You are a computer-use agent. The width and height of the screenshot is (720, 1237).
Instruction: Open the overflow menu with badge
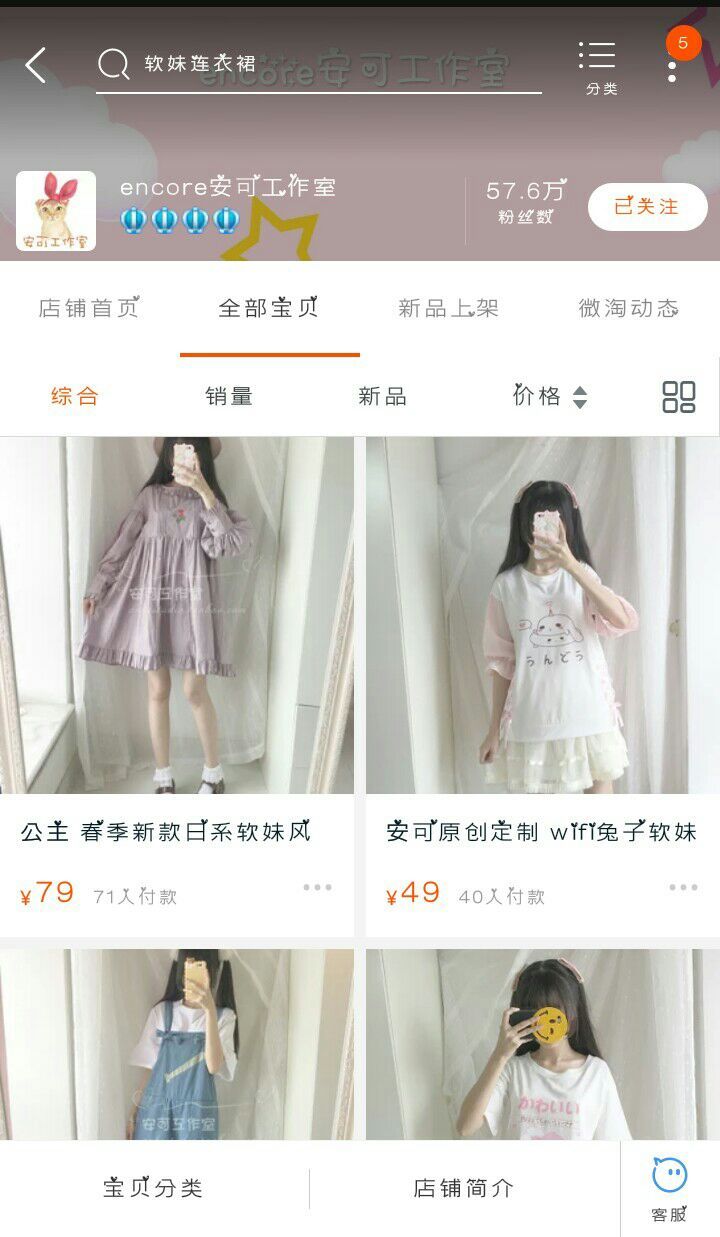tap(672, 66)
